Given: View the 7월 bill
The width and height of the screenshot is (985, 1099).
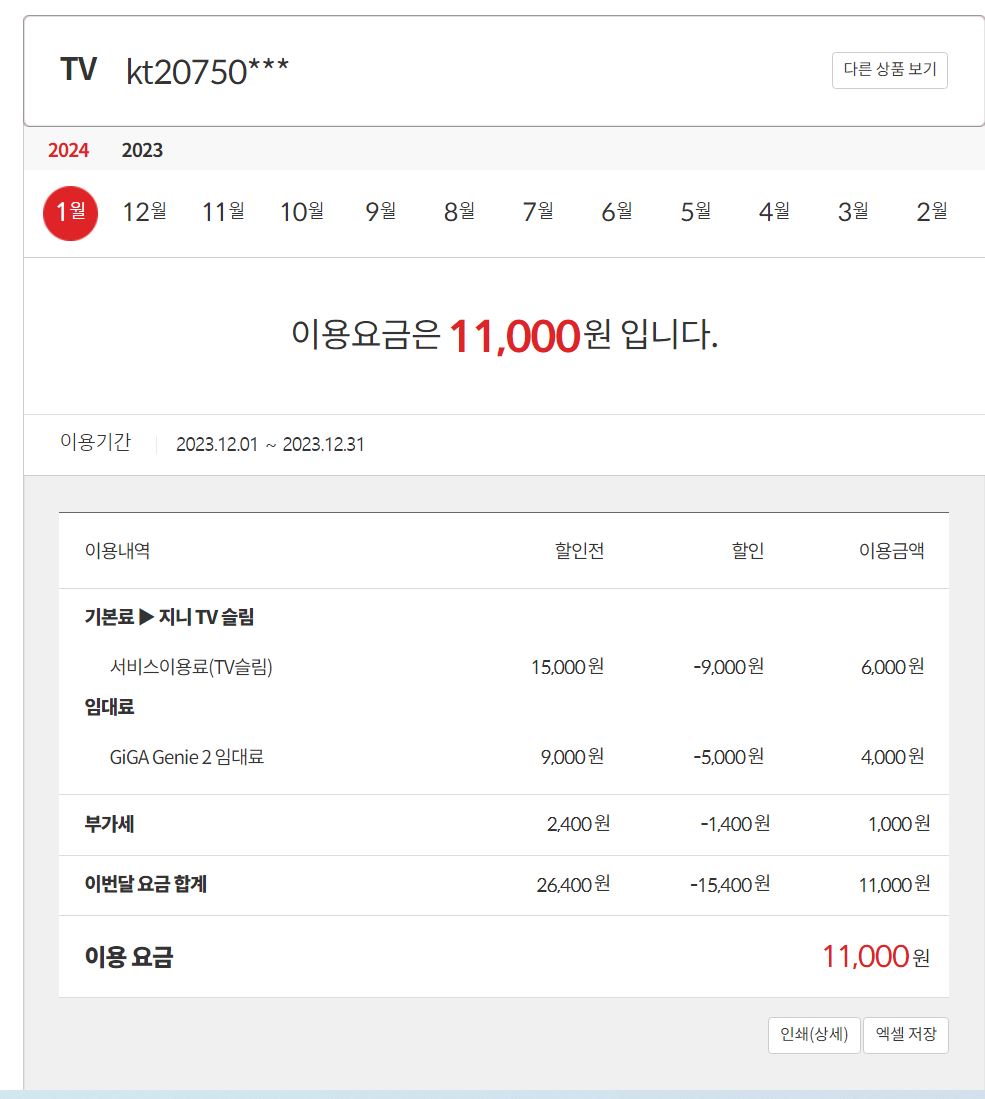Looking at the screenshot, I should click(538, 212).
